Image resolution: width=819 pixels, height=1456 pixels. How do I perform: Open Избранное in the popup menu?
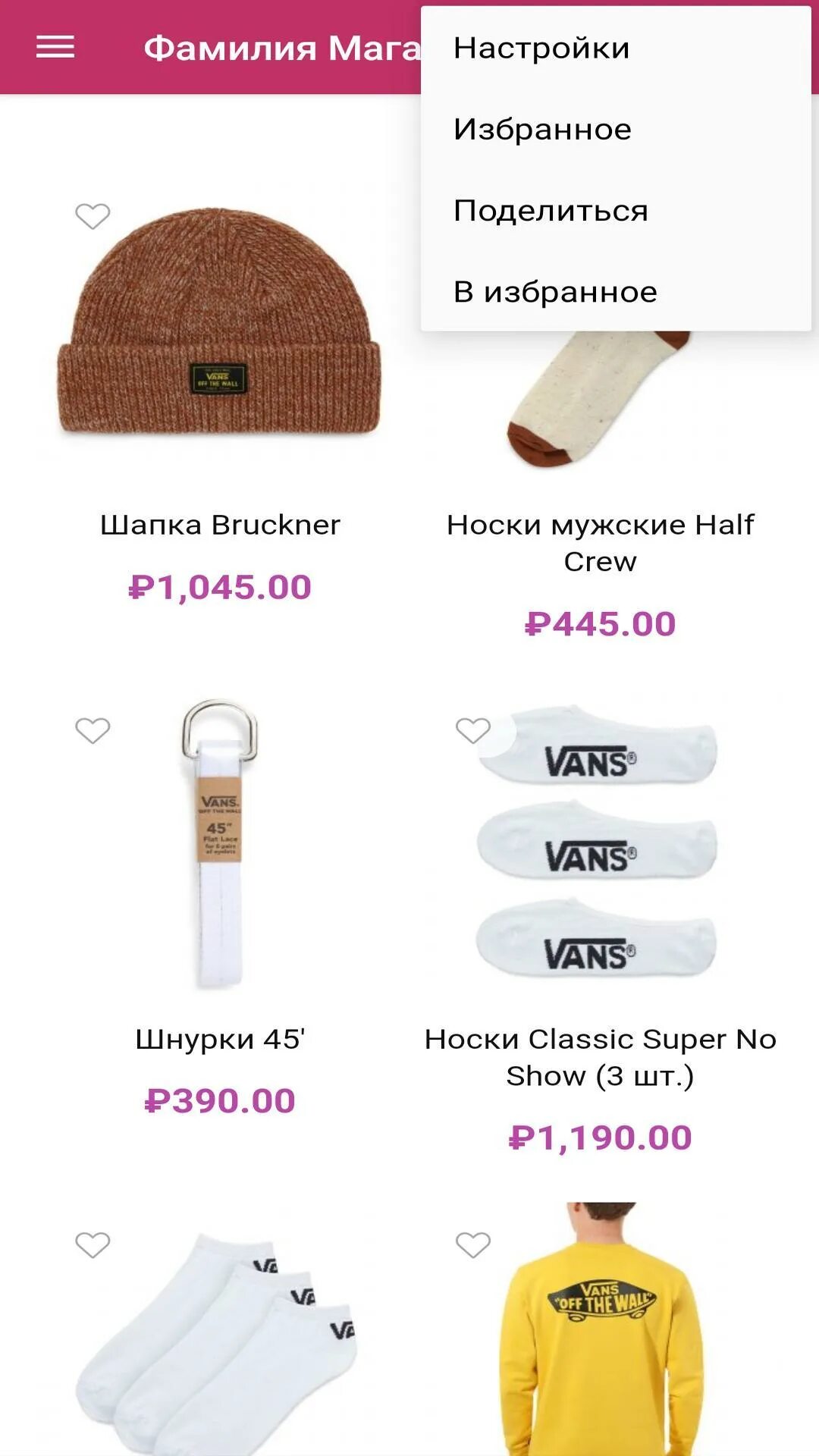(x=616, y=129)
